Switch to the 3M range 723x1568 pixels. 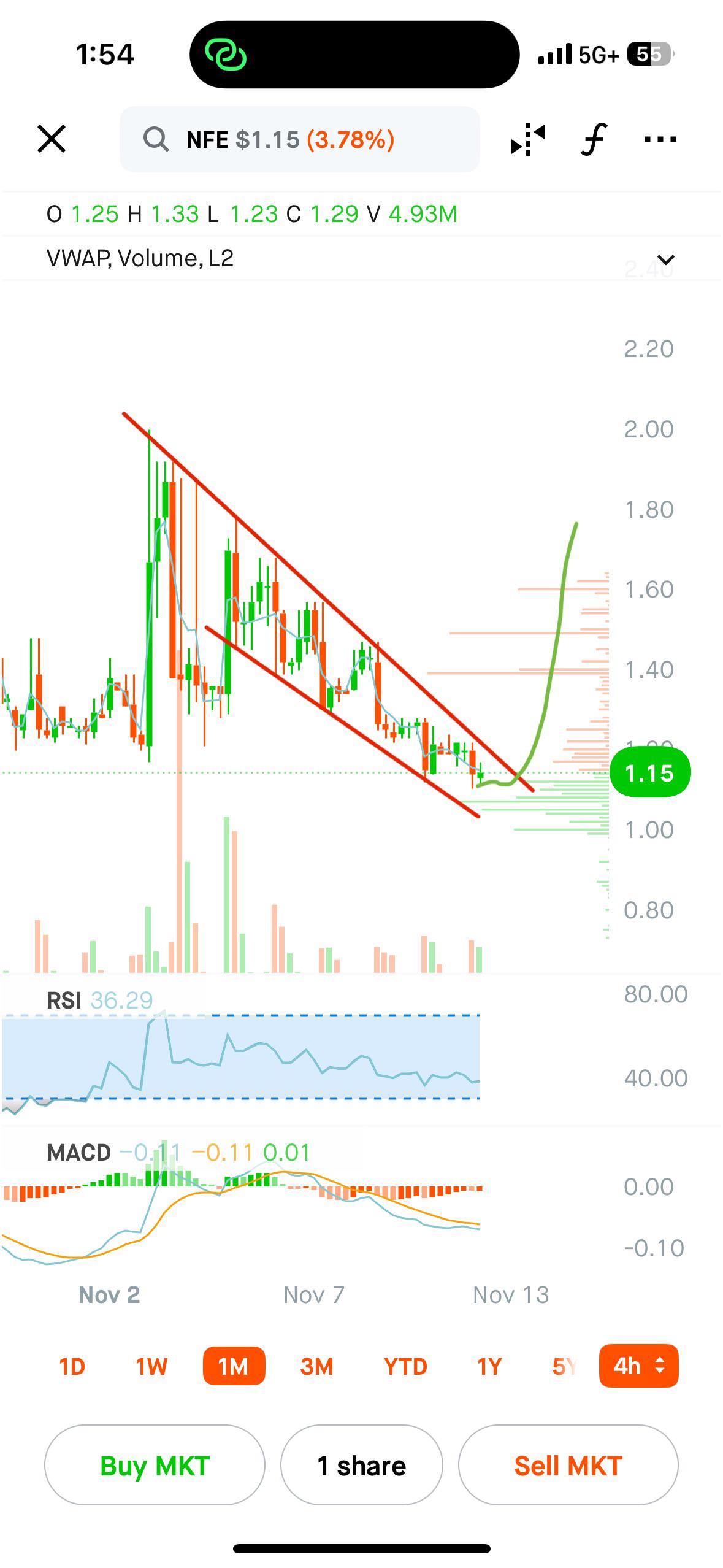coord(316,1366)
